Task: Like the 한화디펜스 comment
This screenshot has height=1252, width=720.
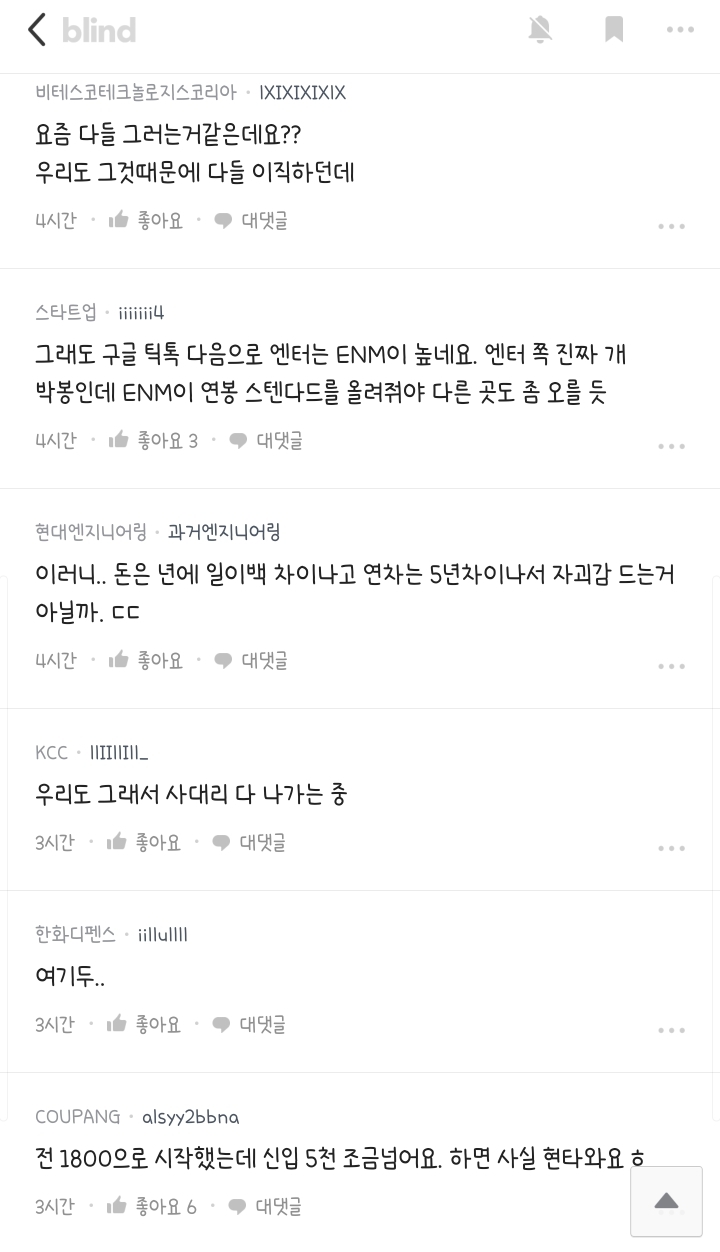Action: [x=144, y=1025]
